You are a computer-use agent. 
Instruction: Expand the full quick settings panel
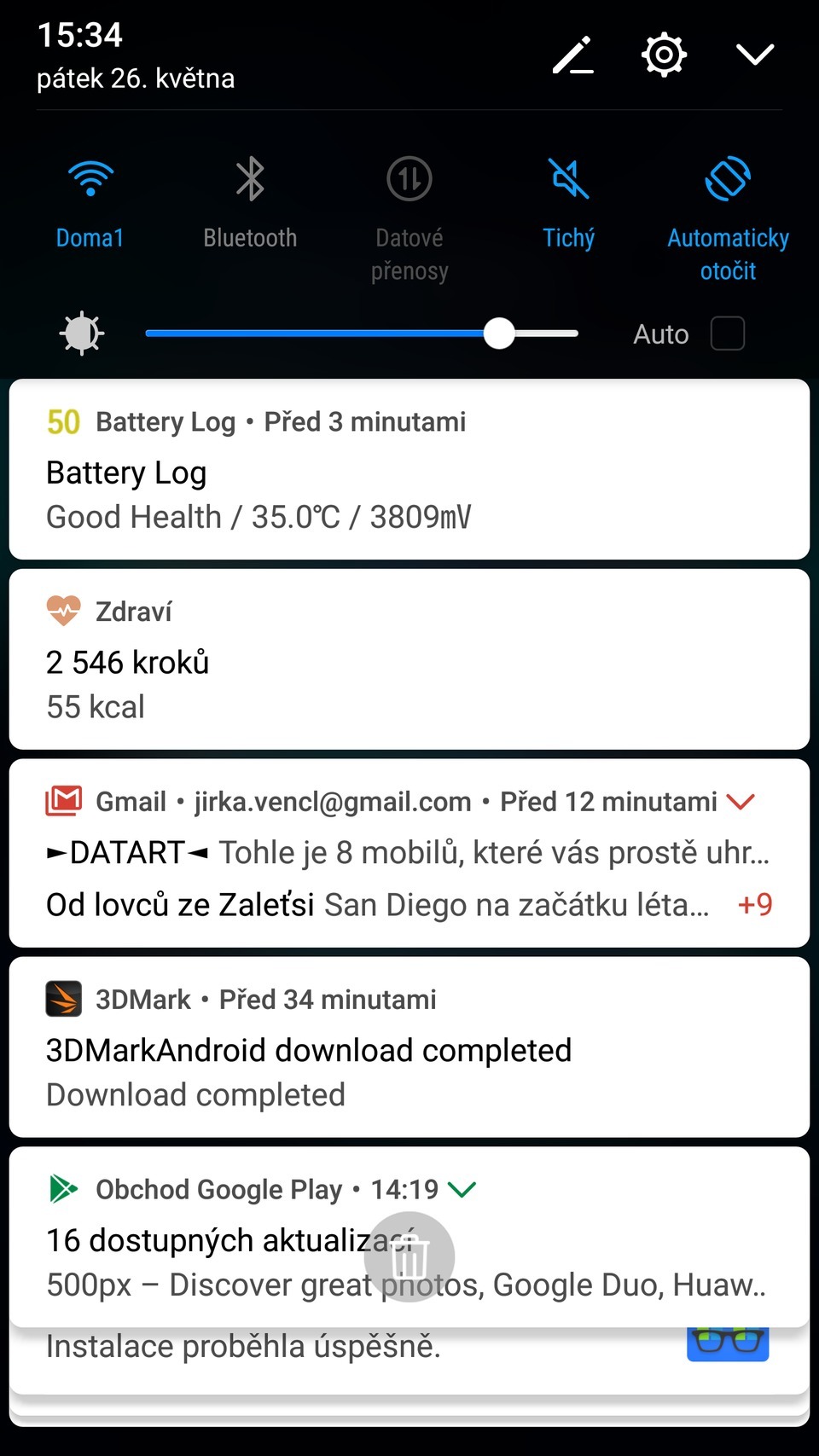(x=754, y=54)
